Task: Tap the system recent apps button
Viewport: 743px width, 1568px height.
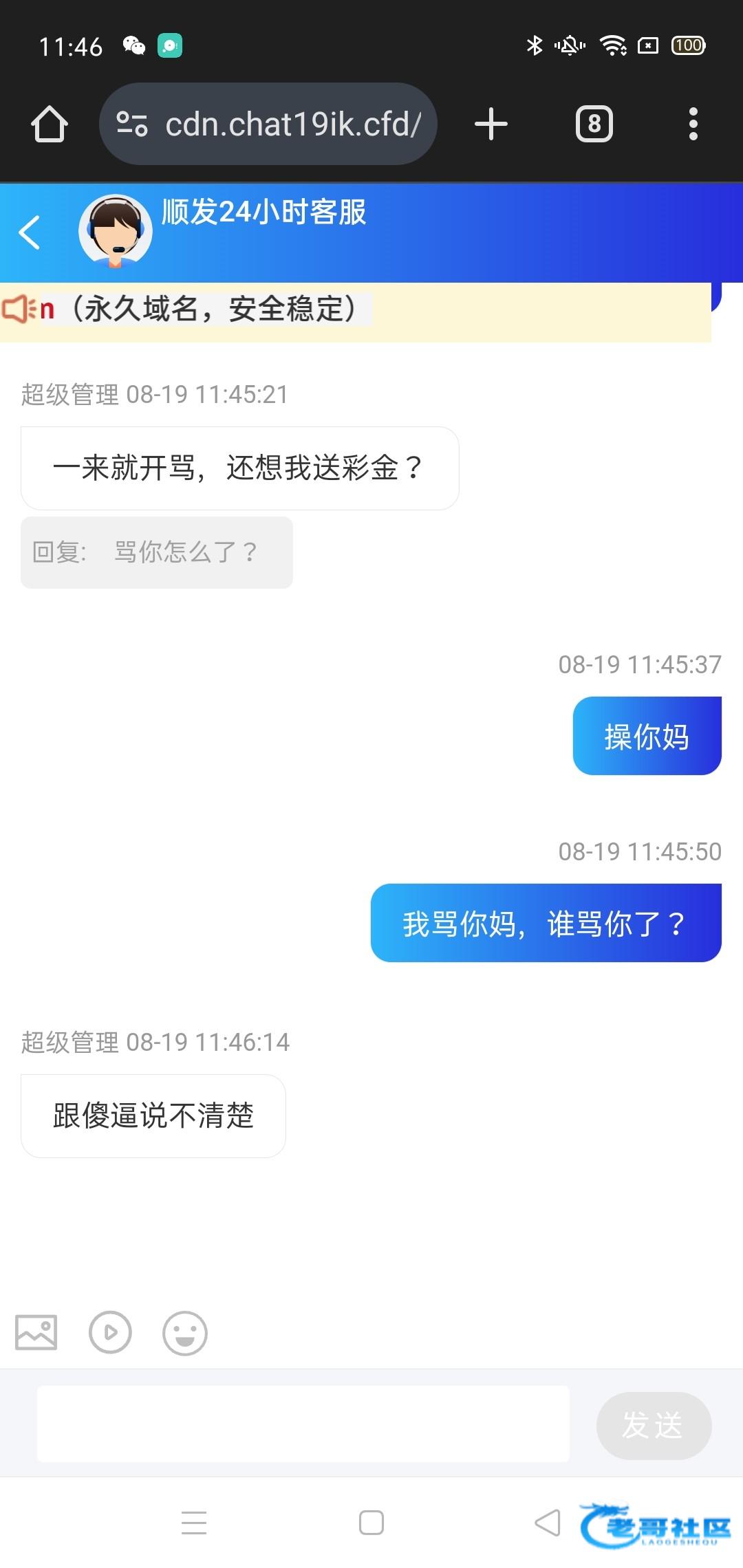Action: (x=194, y=1523)
